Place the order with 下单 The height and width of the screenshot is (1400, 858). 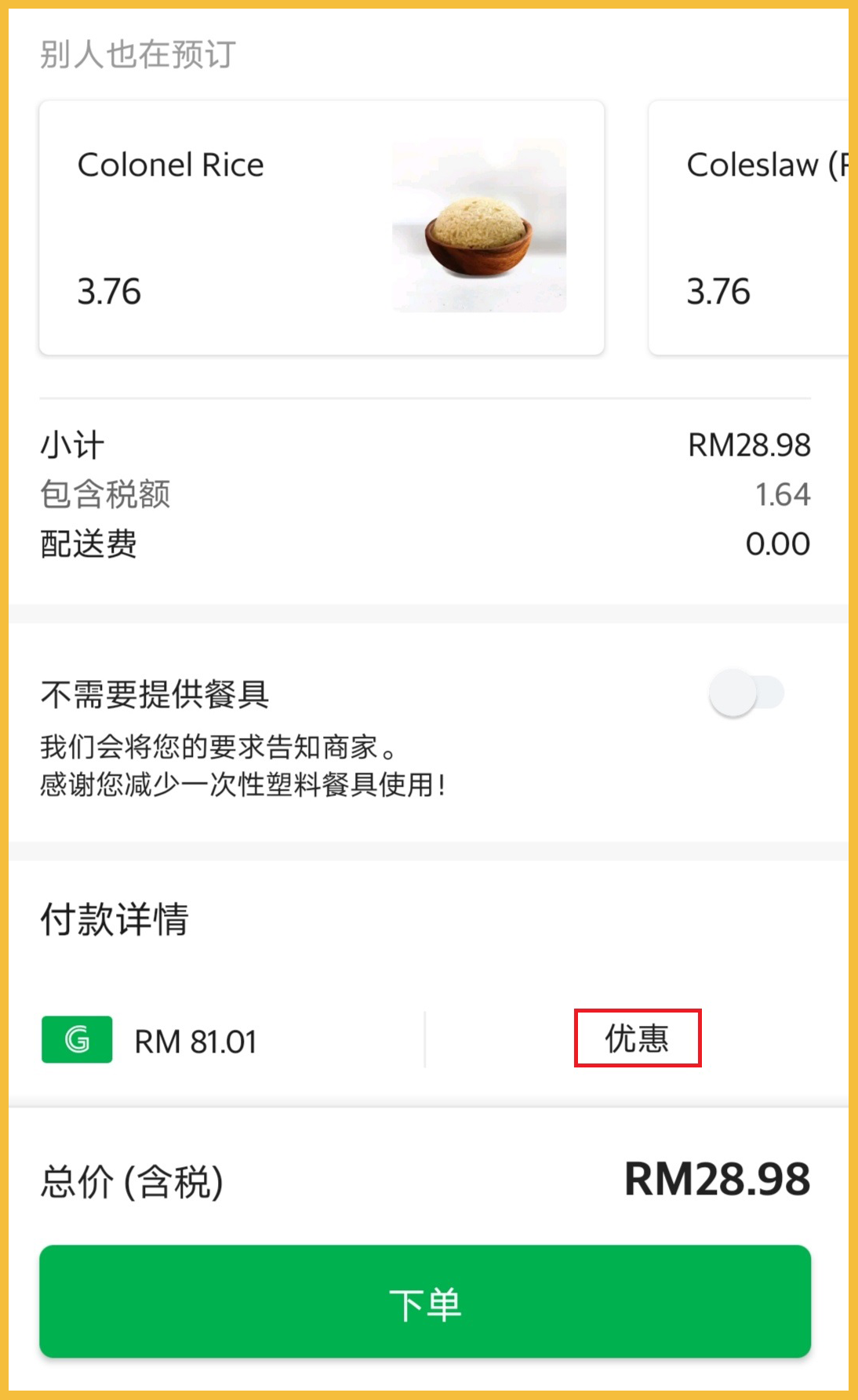[425, 1301]
